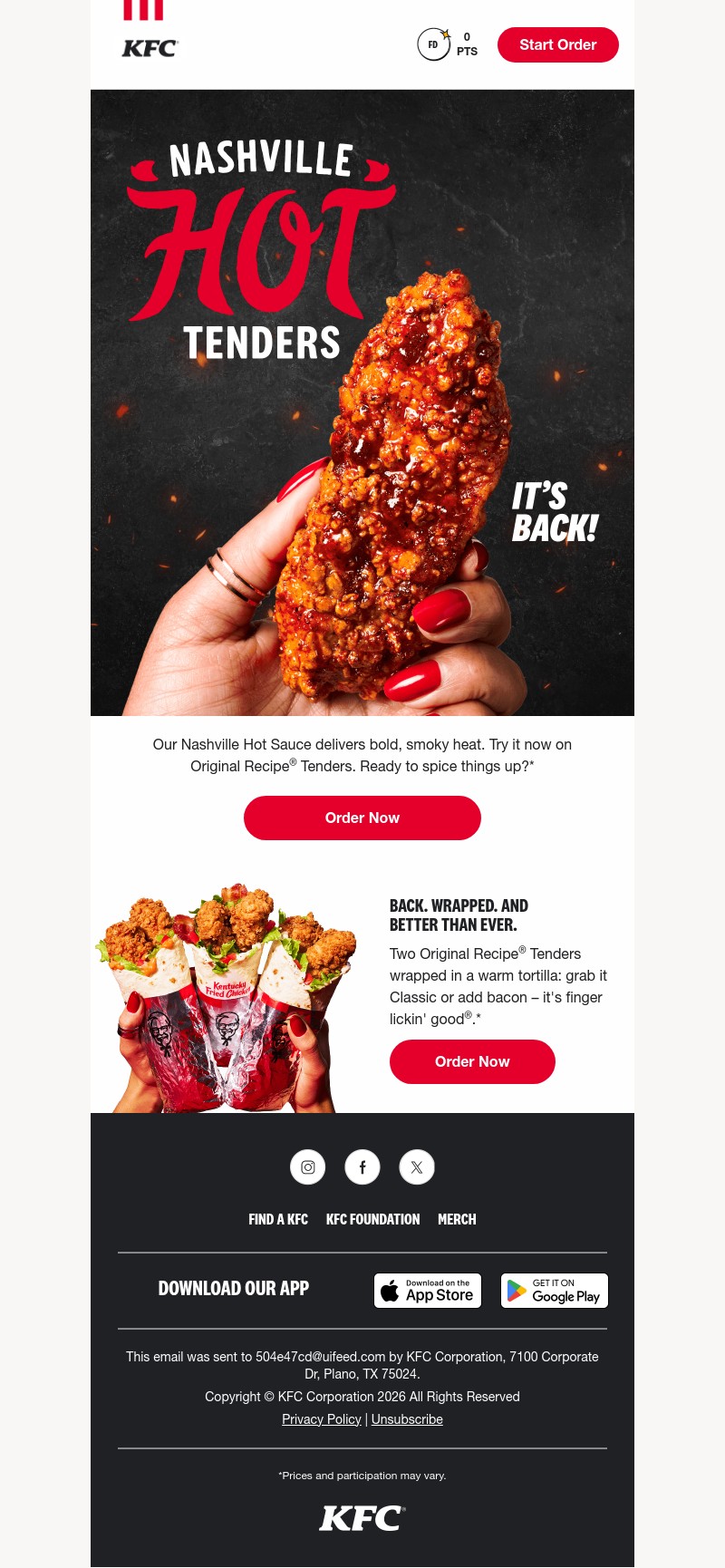
Task: Unsubscribe from KFC emails
Action: (x=407, y=1418)
